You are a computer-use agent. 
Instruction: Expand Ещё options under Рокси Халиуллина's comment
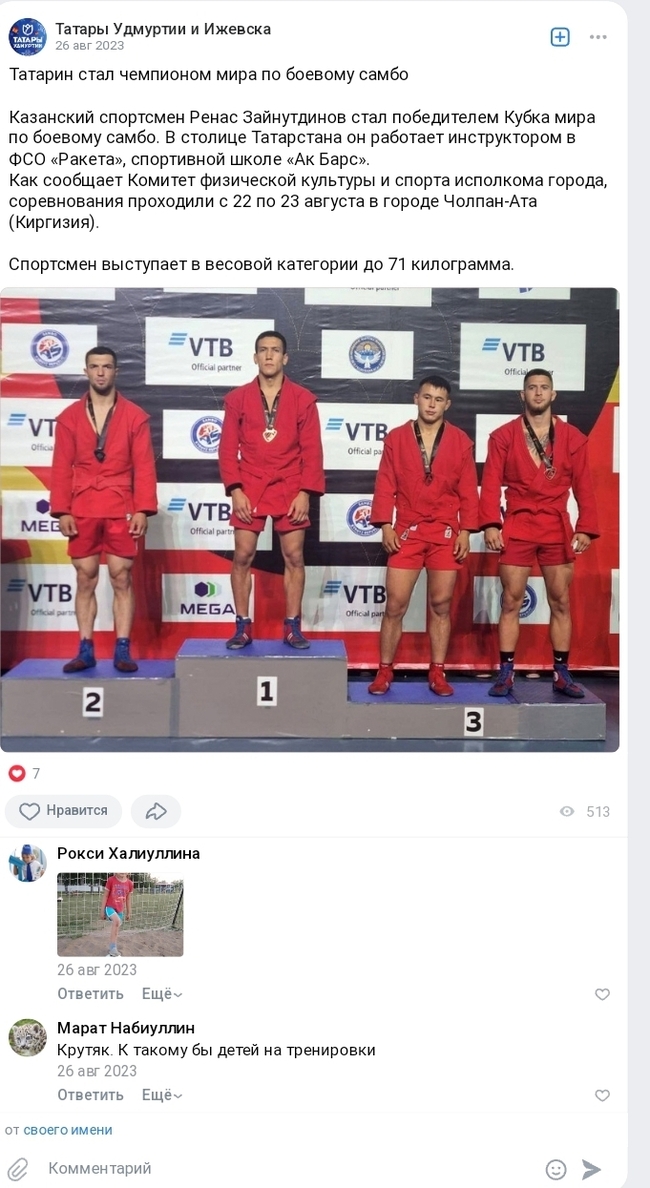162,994
